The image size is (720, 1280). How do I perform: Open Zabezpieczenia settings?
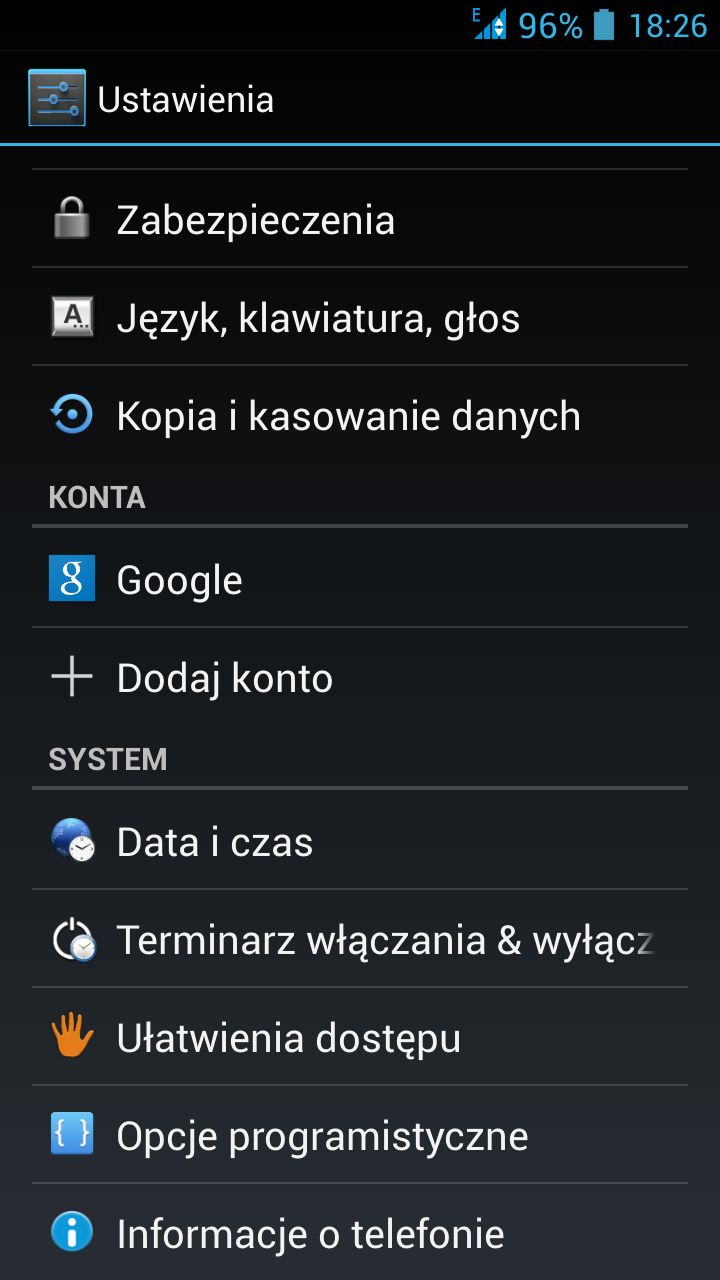[360, 219]
